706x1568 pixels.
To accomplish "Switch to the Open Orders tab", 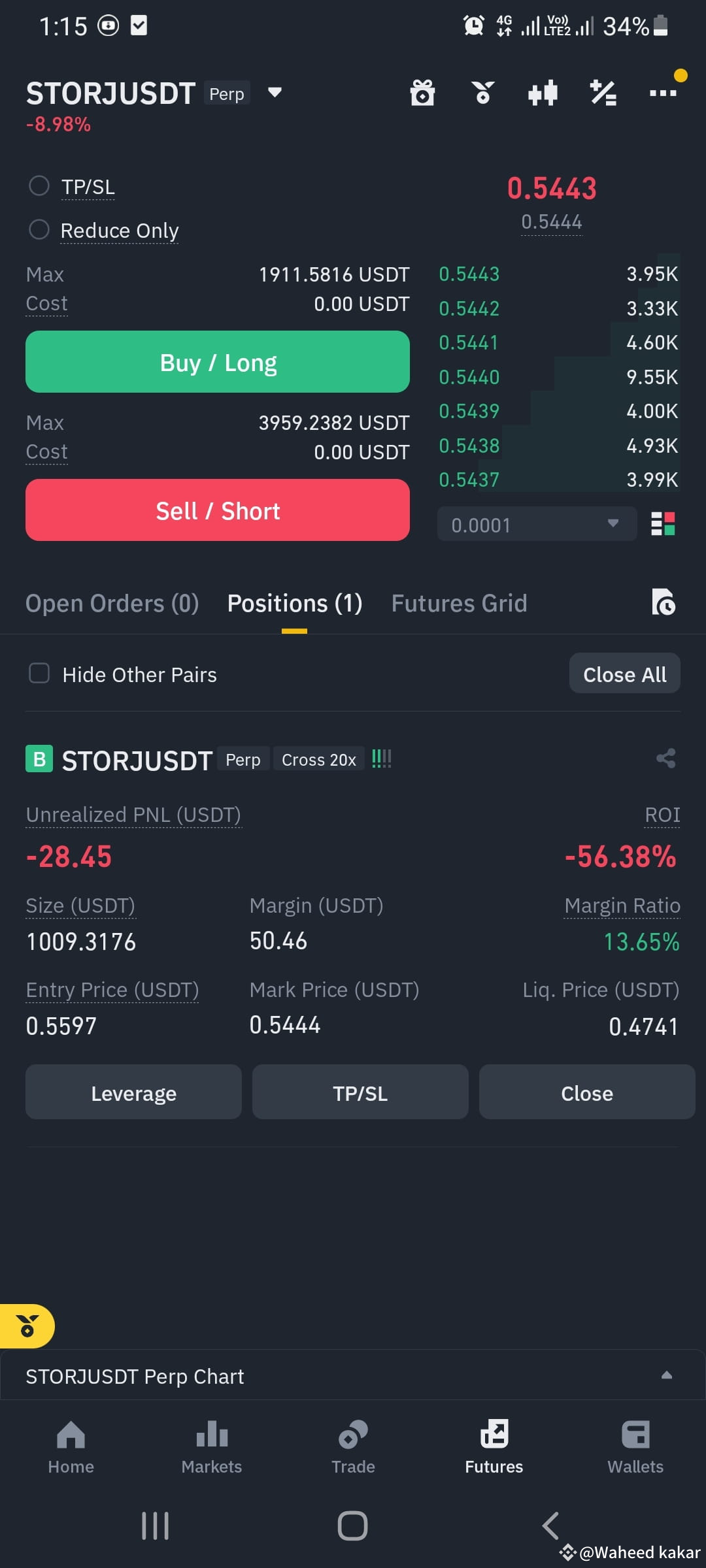I will [x=112, y=603].
